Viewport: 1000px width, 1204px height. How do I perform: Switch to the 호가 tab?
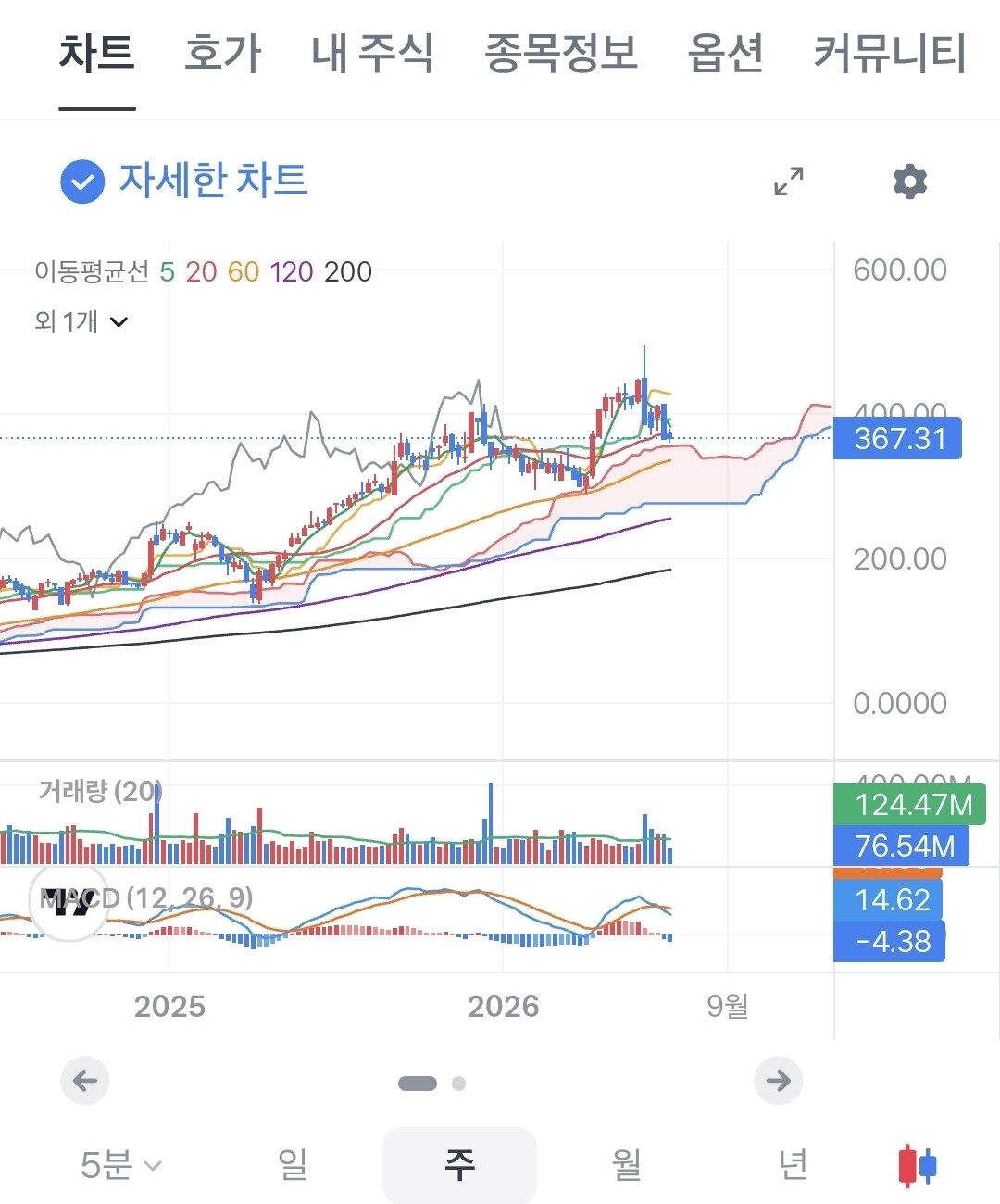point(222,54)
